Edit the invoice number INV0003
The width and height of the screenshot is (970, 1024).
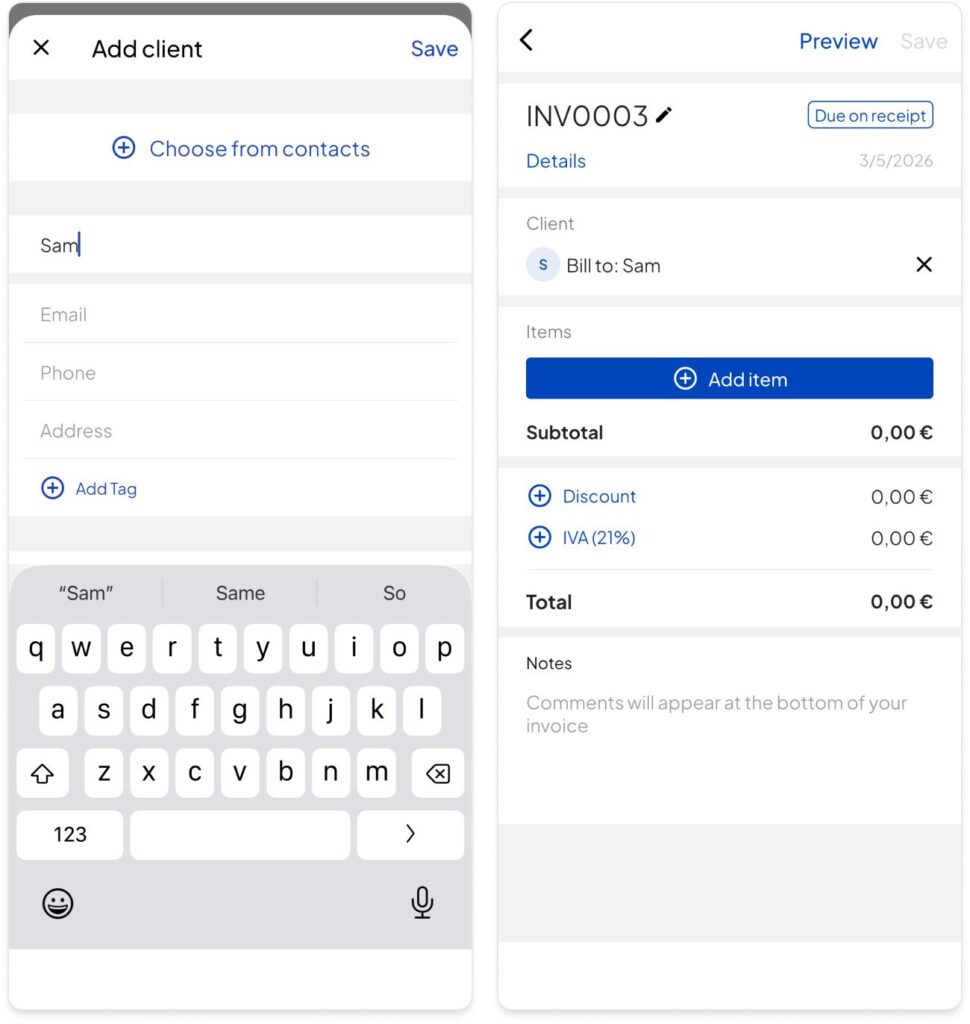point(664,115)
